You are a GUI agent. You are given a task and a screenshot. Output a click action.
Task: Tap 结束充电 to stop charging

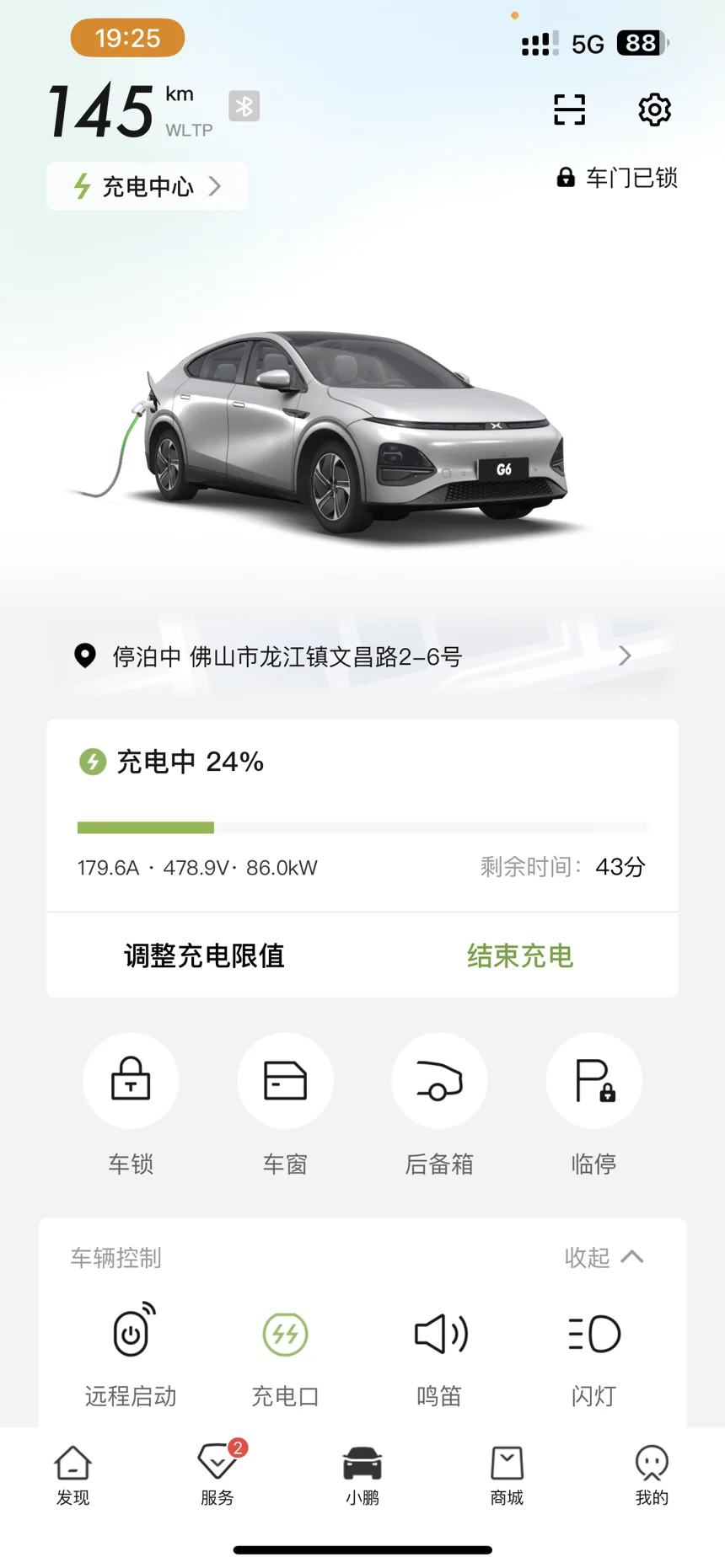[520, 955]
